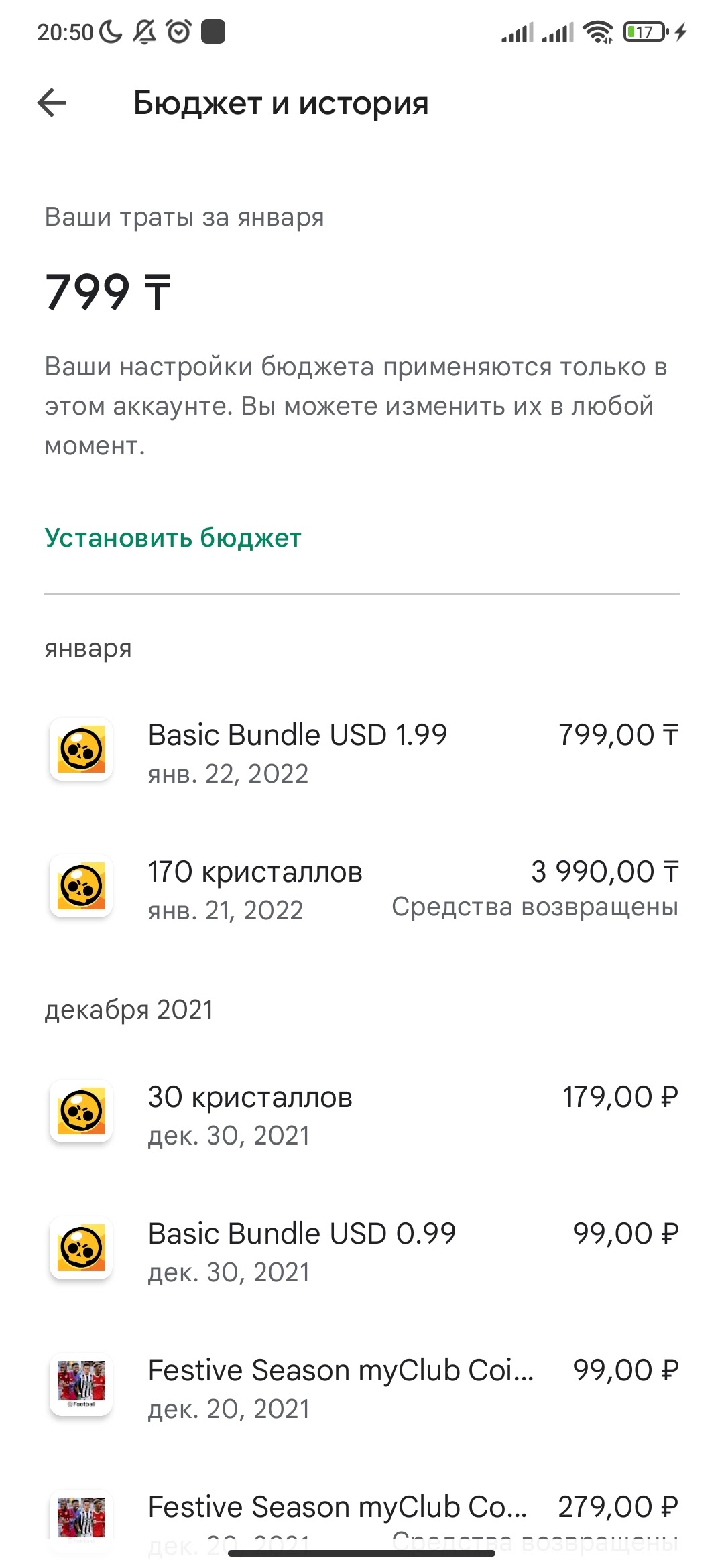Open the Basic Bundle USD 1.99 purchase
Screen dimensions: 724x1568
362,753
